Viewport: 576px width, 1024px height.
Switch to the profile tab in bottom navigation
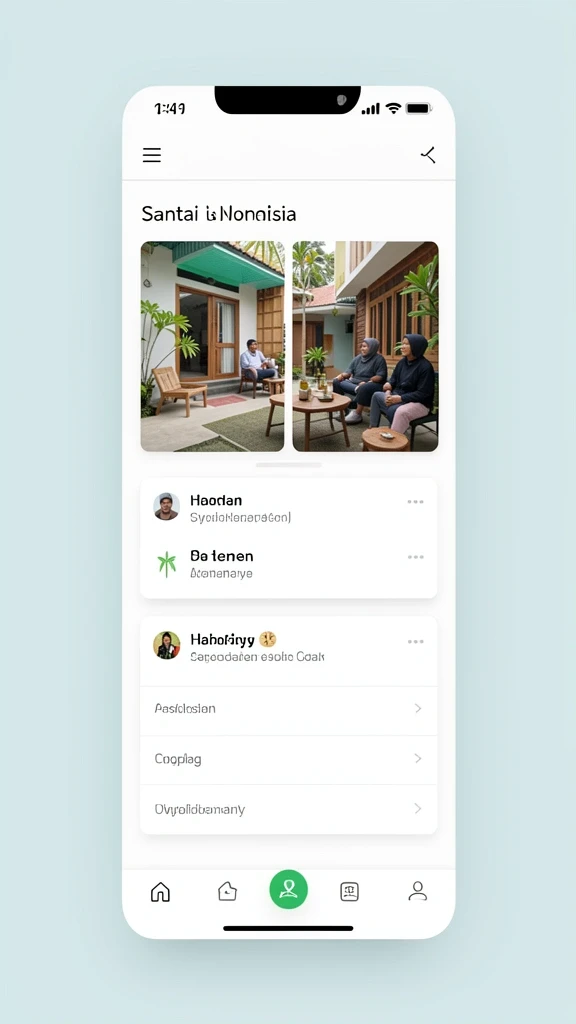pos(417,891)
